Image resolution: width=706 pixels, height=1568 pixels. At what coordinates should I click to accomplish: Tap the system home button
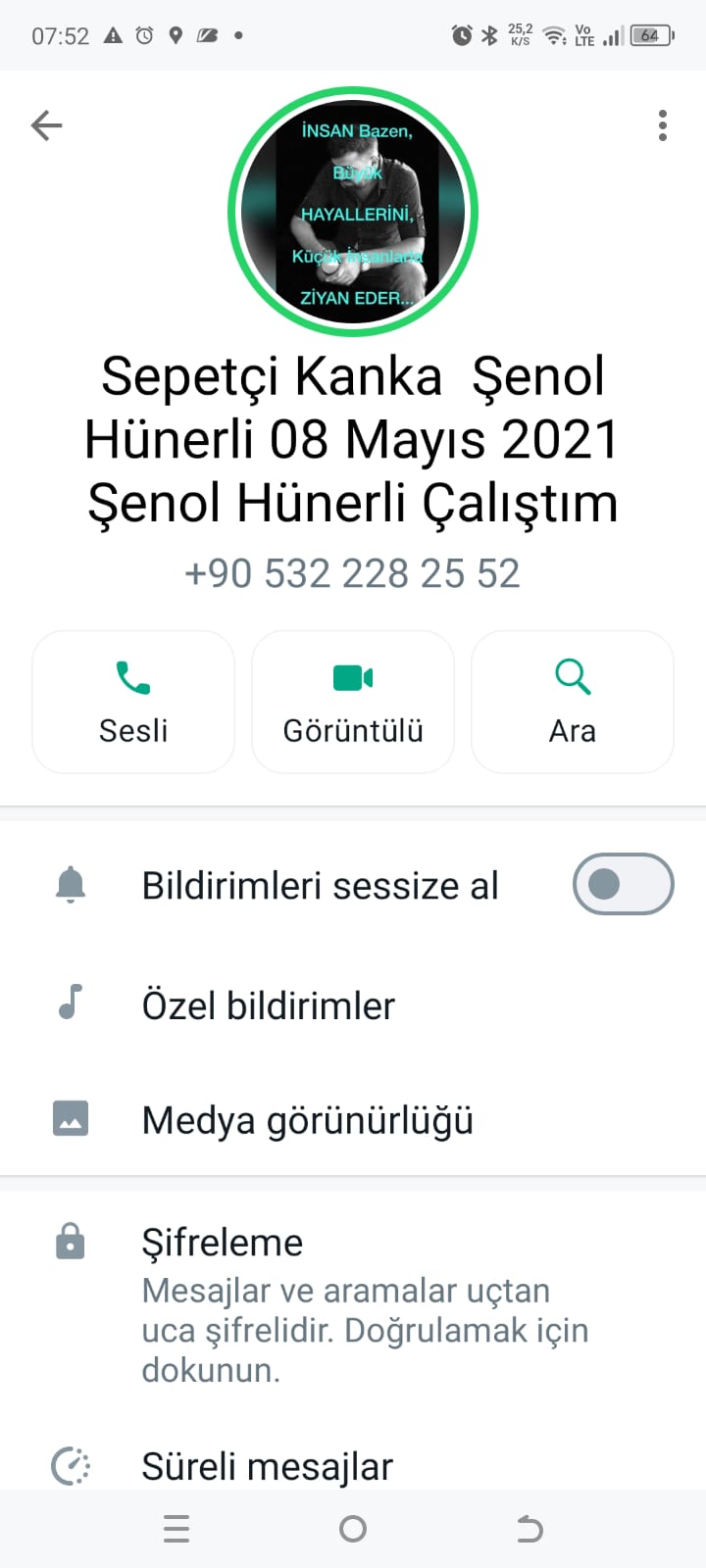pyautogui.click(x=353, y=1529)
